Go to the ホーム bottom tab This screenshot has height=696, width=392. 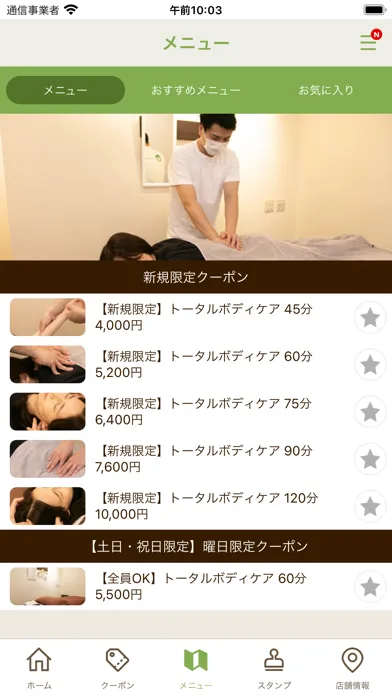pyautogui.click(x=39, y=668)
